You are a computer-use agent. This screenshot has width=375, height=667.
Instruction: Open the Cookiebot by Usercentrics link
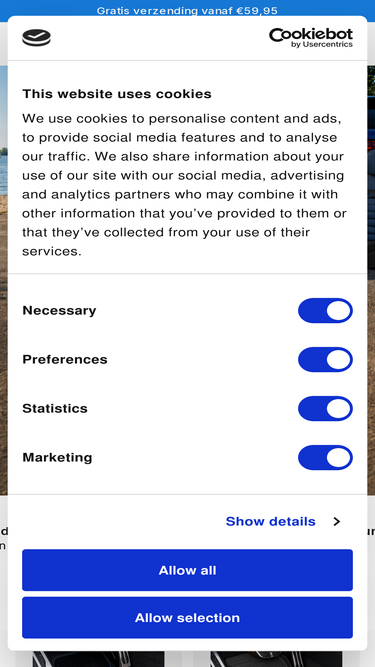pyautogui.click(x=311, y=38)
